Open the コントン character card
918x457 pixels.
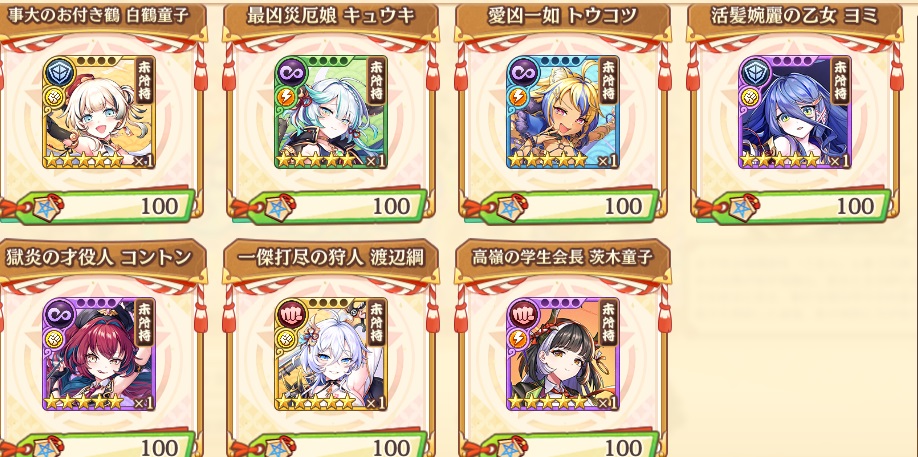click(x=98, y=354)
